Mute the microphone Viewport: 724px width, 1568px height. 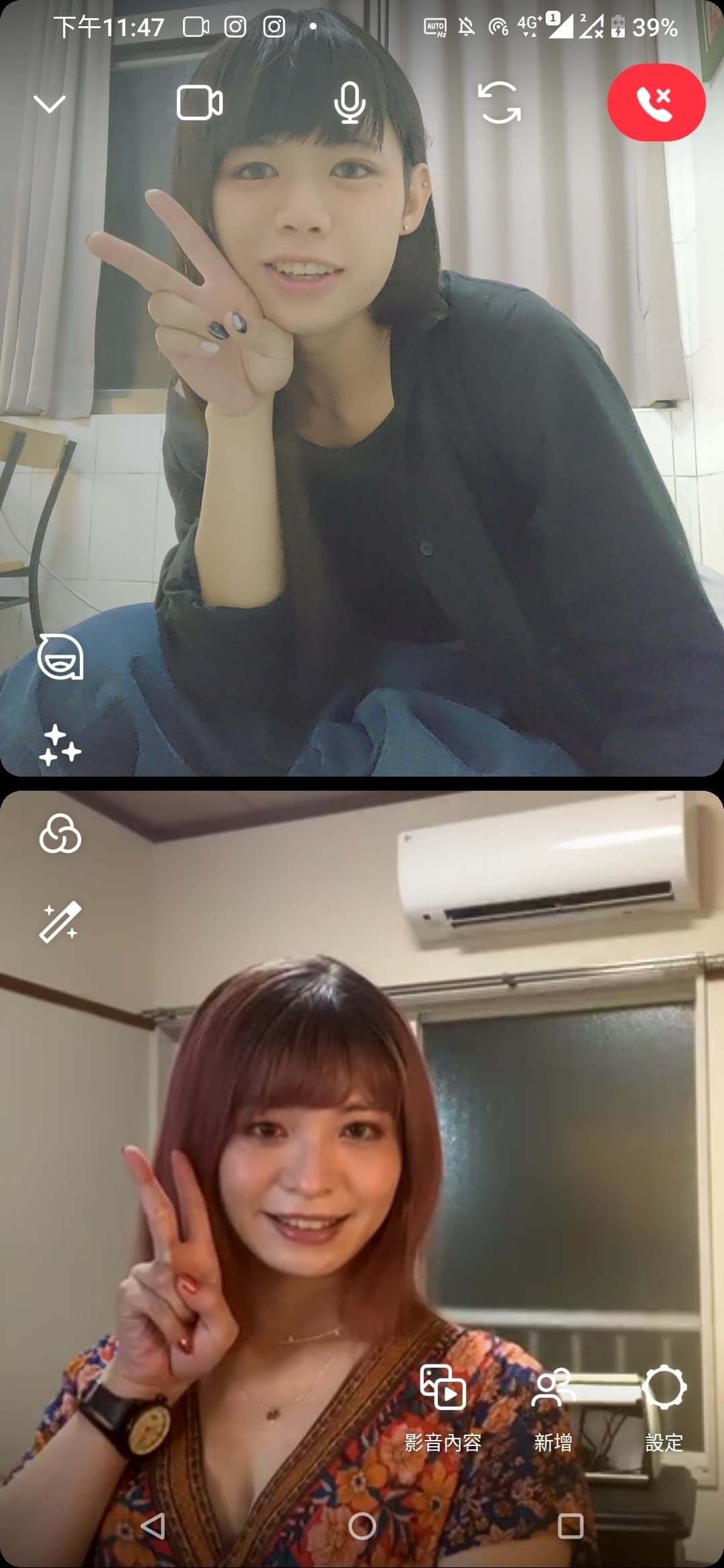[349, 103]
